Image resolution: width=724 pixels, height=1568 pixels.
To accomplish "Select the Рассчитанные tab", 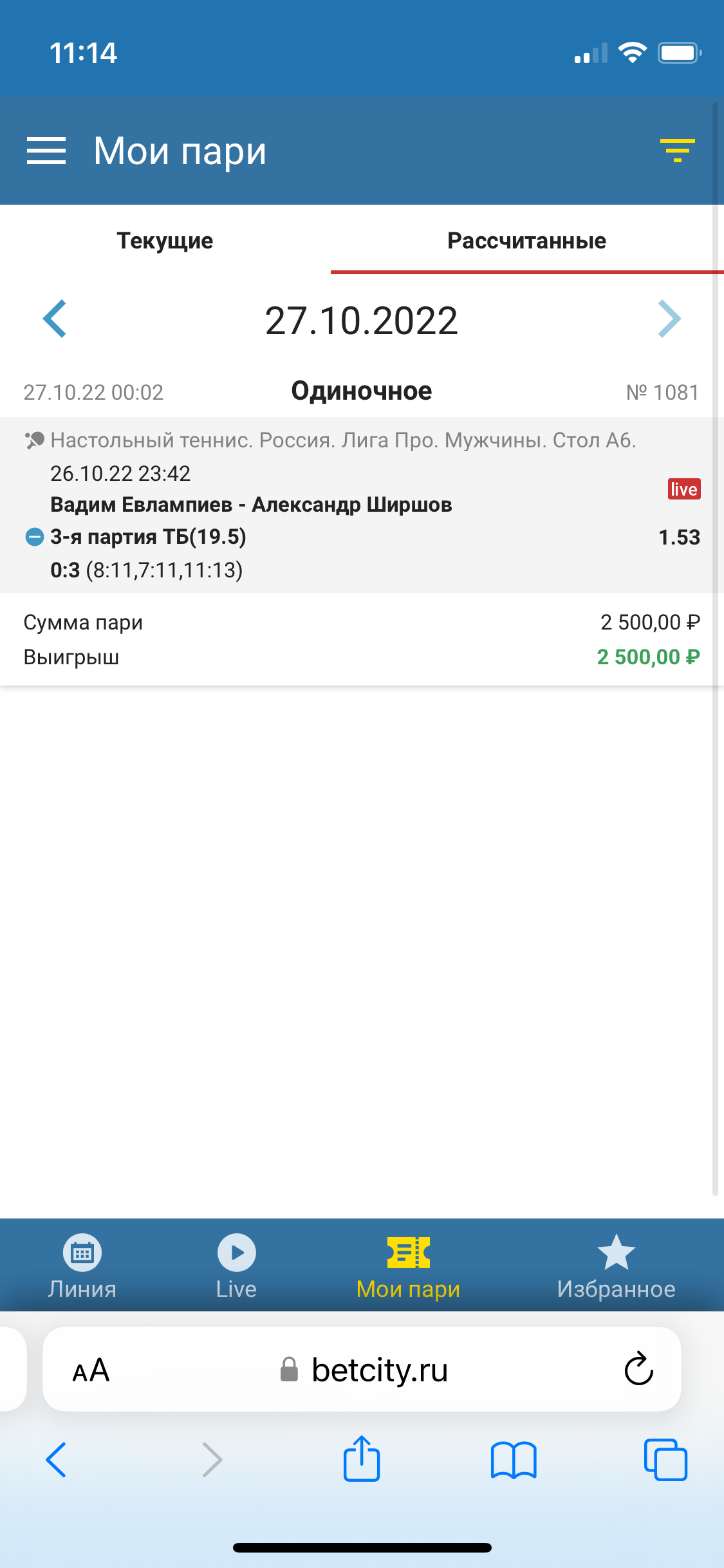I will tap(526, 241).
